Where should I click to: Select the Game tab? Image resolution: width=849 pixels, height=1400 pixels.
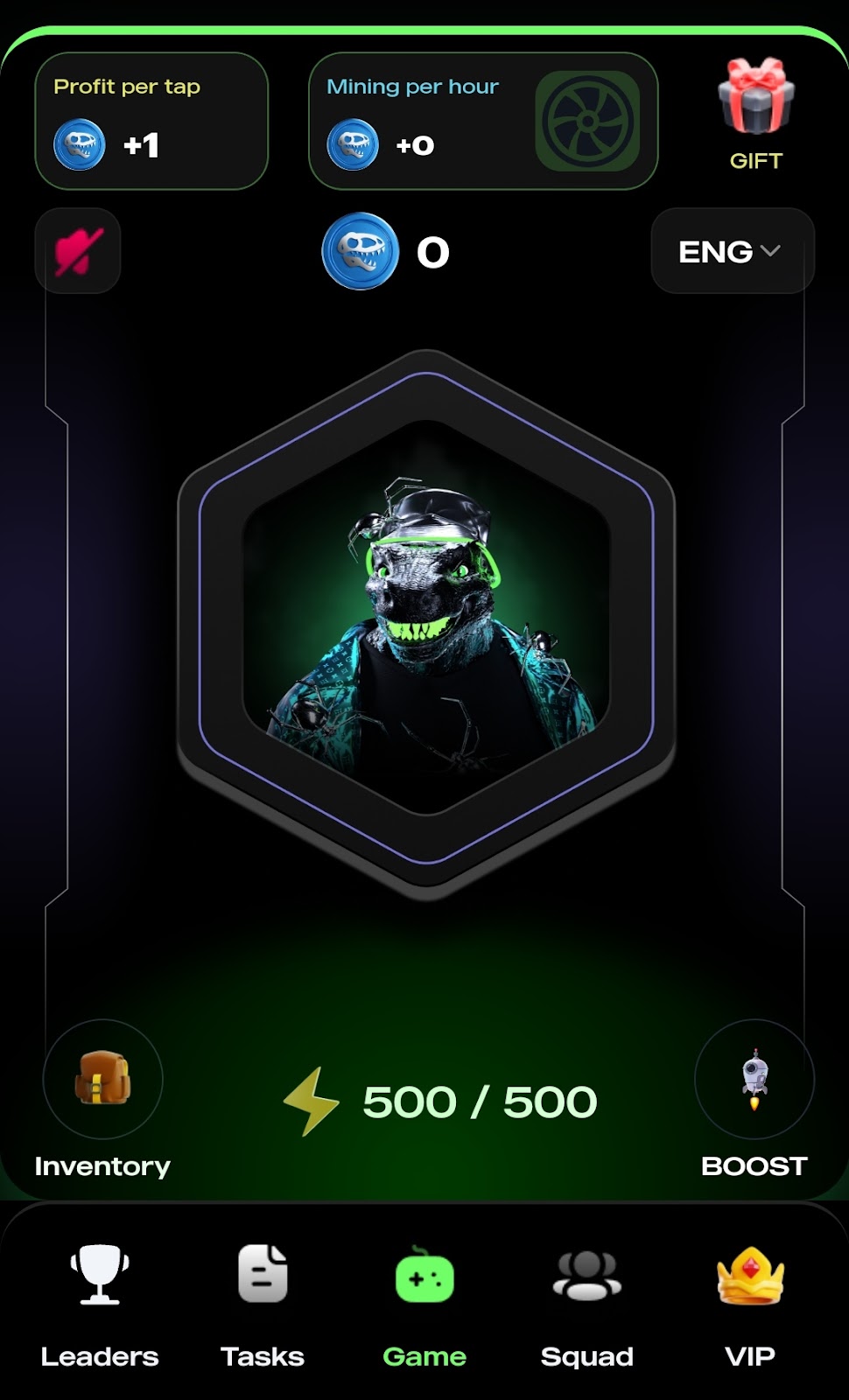pos(424,1305)
